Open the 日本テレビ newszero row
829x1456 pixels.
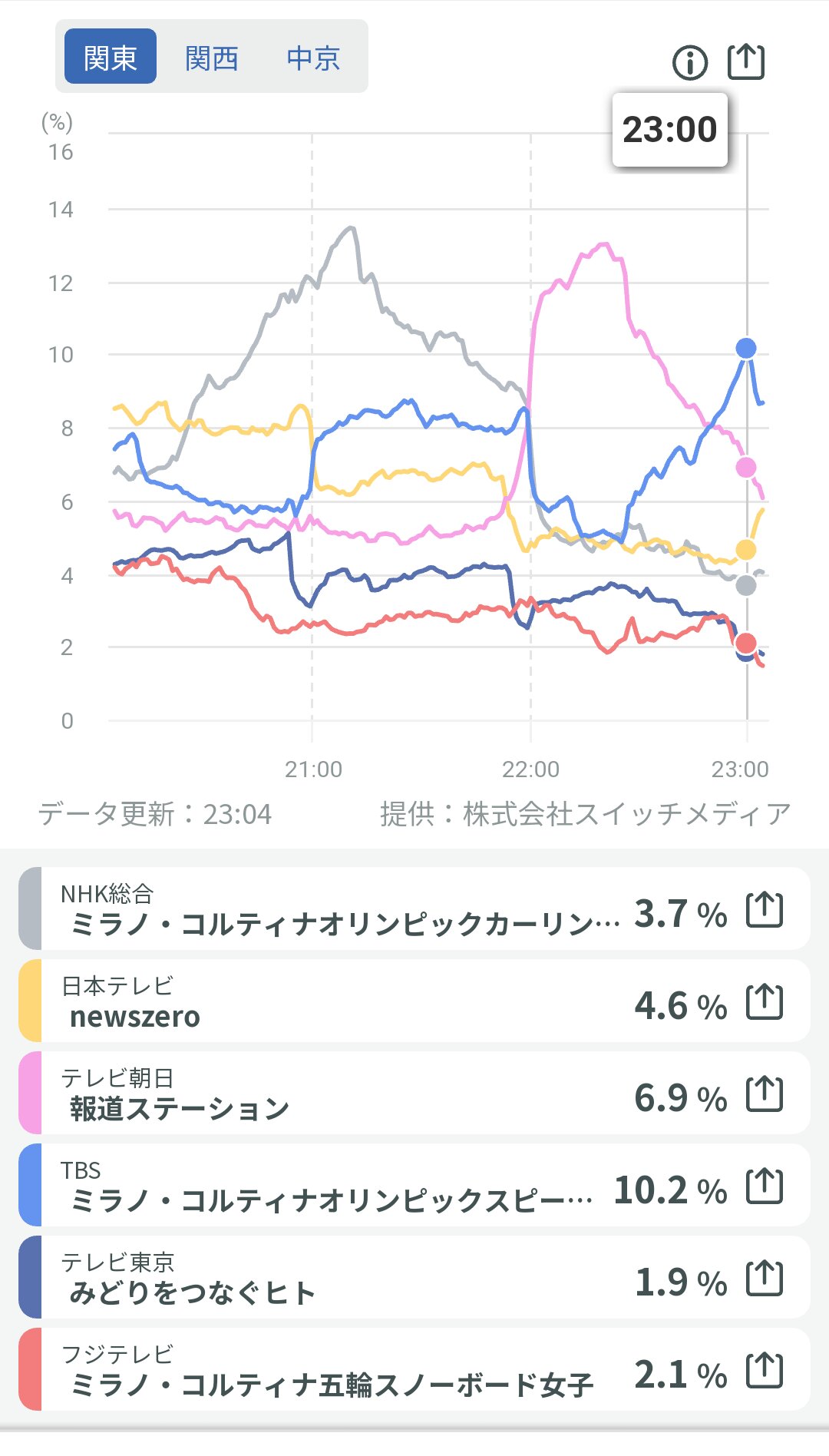pos(345,1002)
